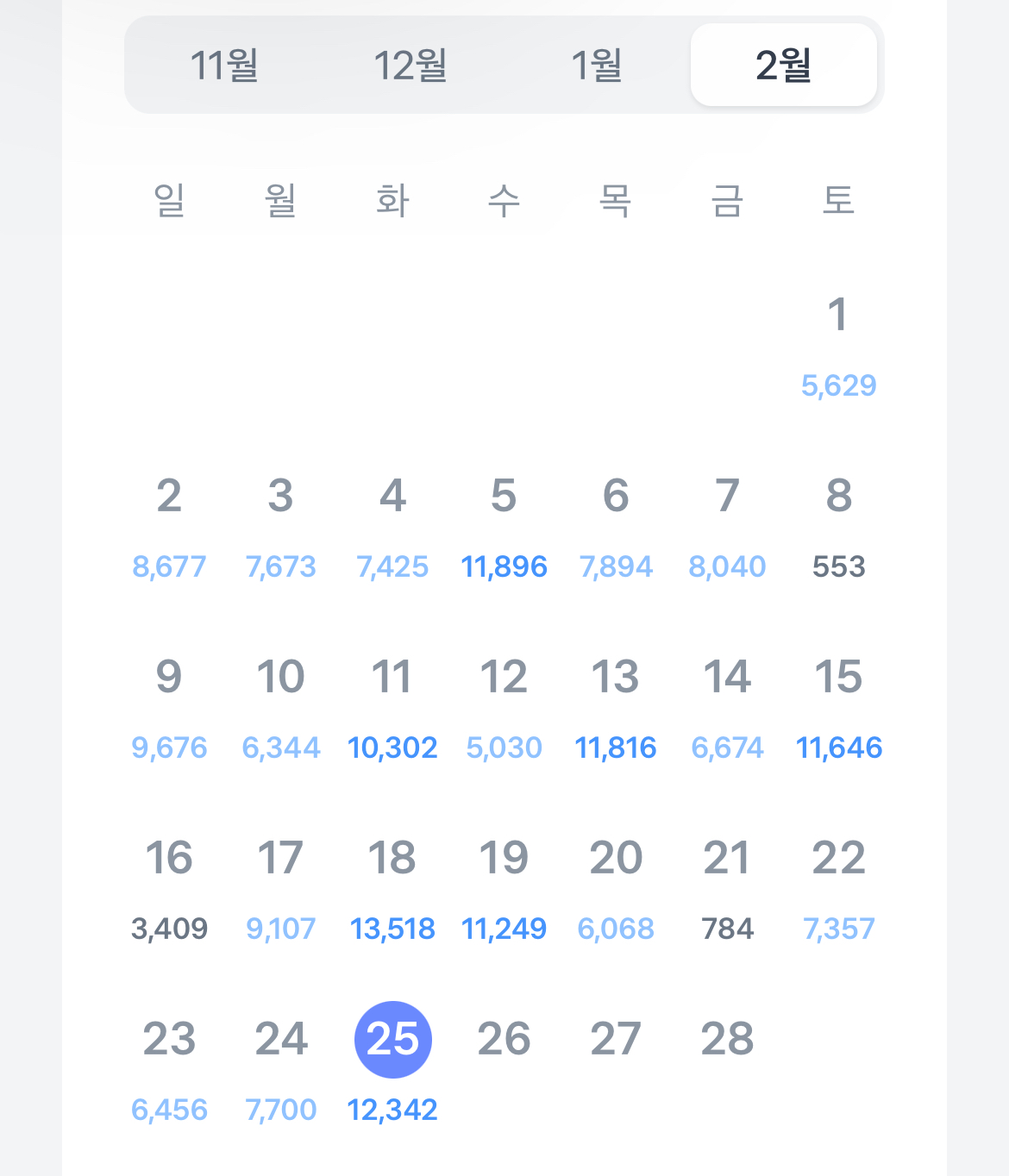The width and height of the screenshot is (1009, 1176).
Task: Select day 20 showing 6,068
Action: (x=616, y=891)
